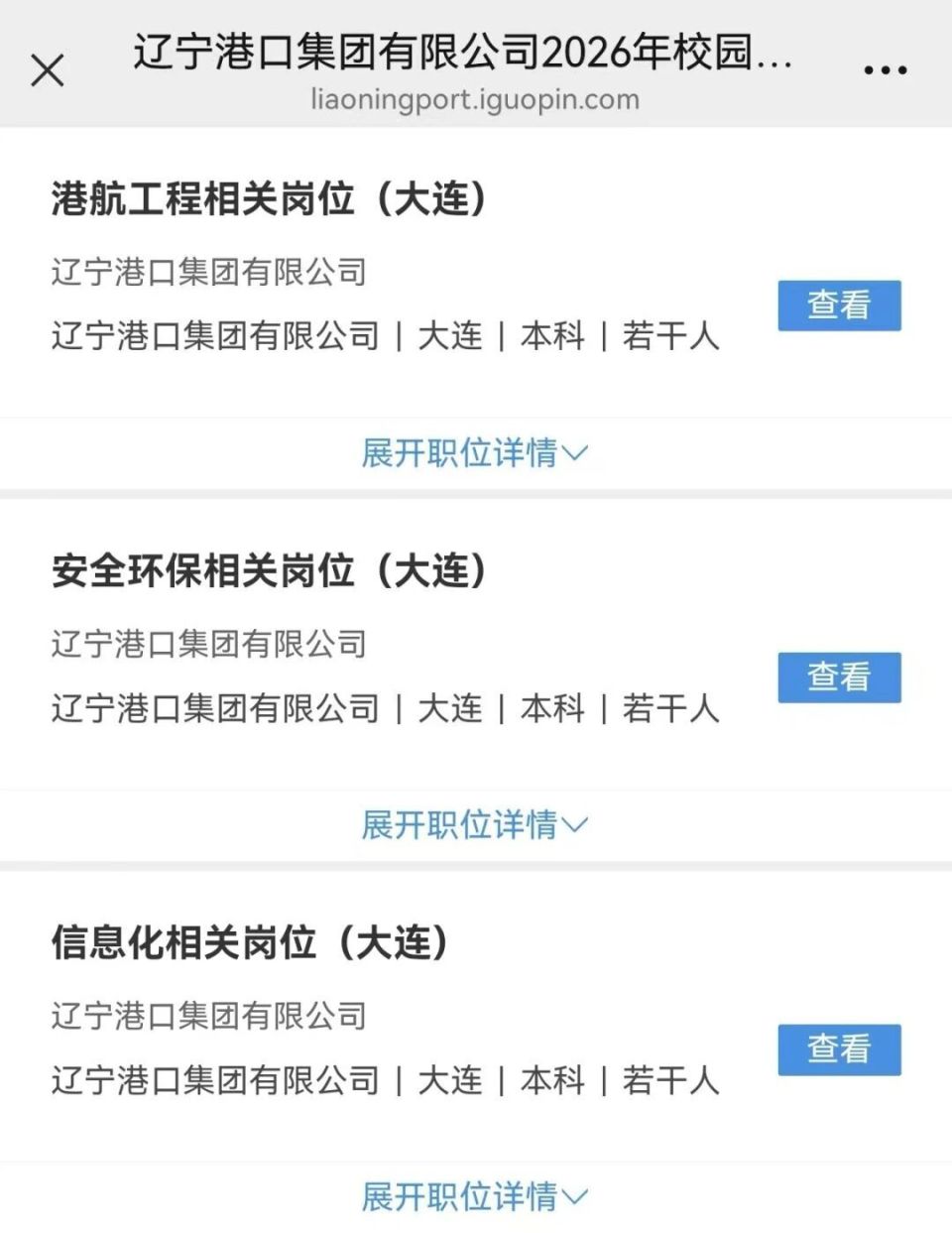952x1233 pixels.
Task: Click 查看 for the 信息化 position
Action: point(839,1049)
